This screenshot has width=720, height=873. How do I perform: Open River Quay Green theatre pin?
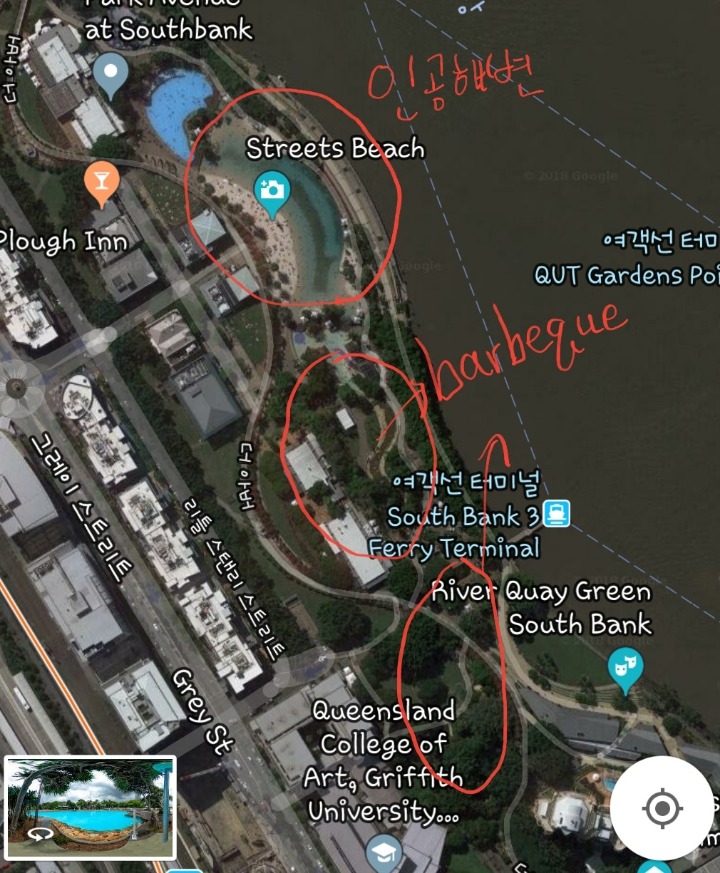tap(625, 667)
